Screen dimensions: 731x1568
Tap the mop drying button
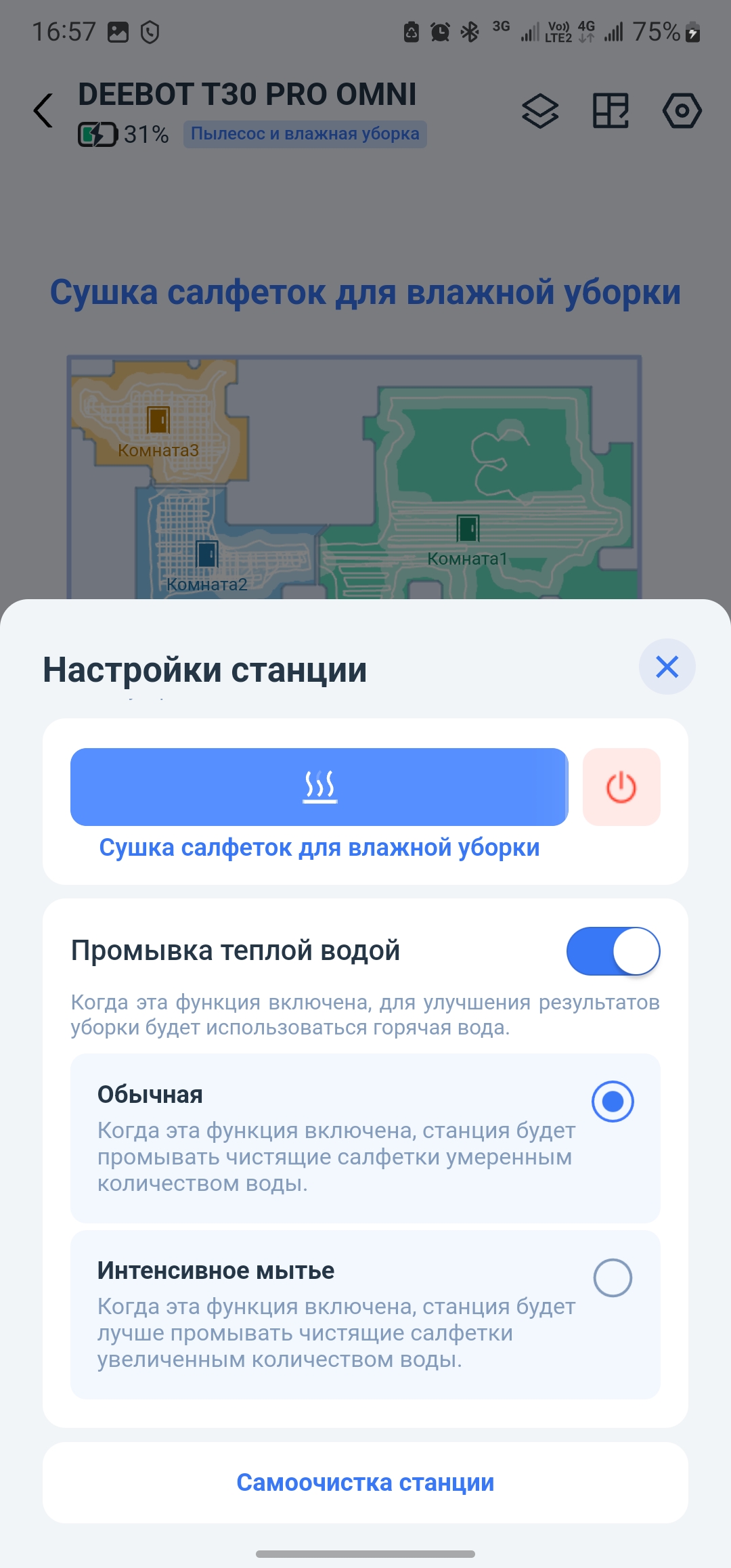coord(319,787)
